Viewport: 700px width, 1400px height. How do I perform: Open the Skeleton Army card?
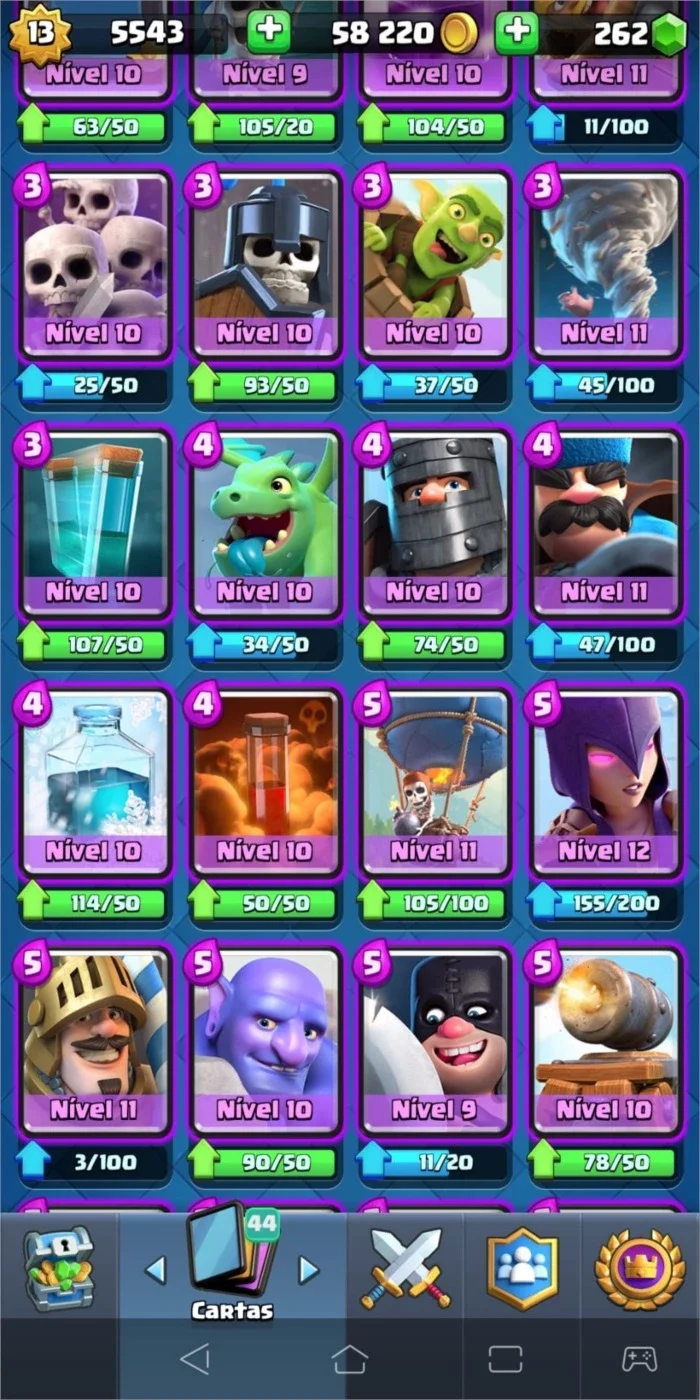pos(95,267)
